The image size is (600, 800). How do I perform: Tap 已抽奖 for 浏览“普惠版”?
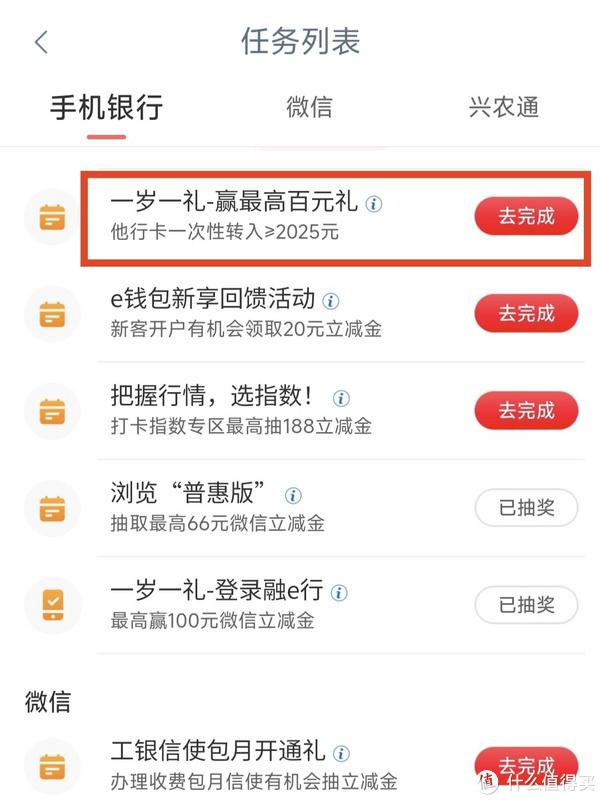[x=526, y=507]
